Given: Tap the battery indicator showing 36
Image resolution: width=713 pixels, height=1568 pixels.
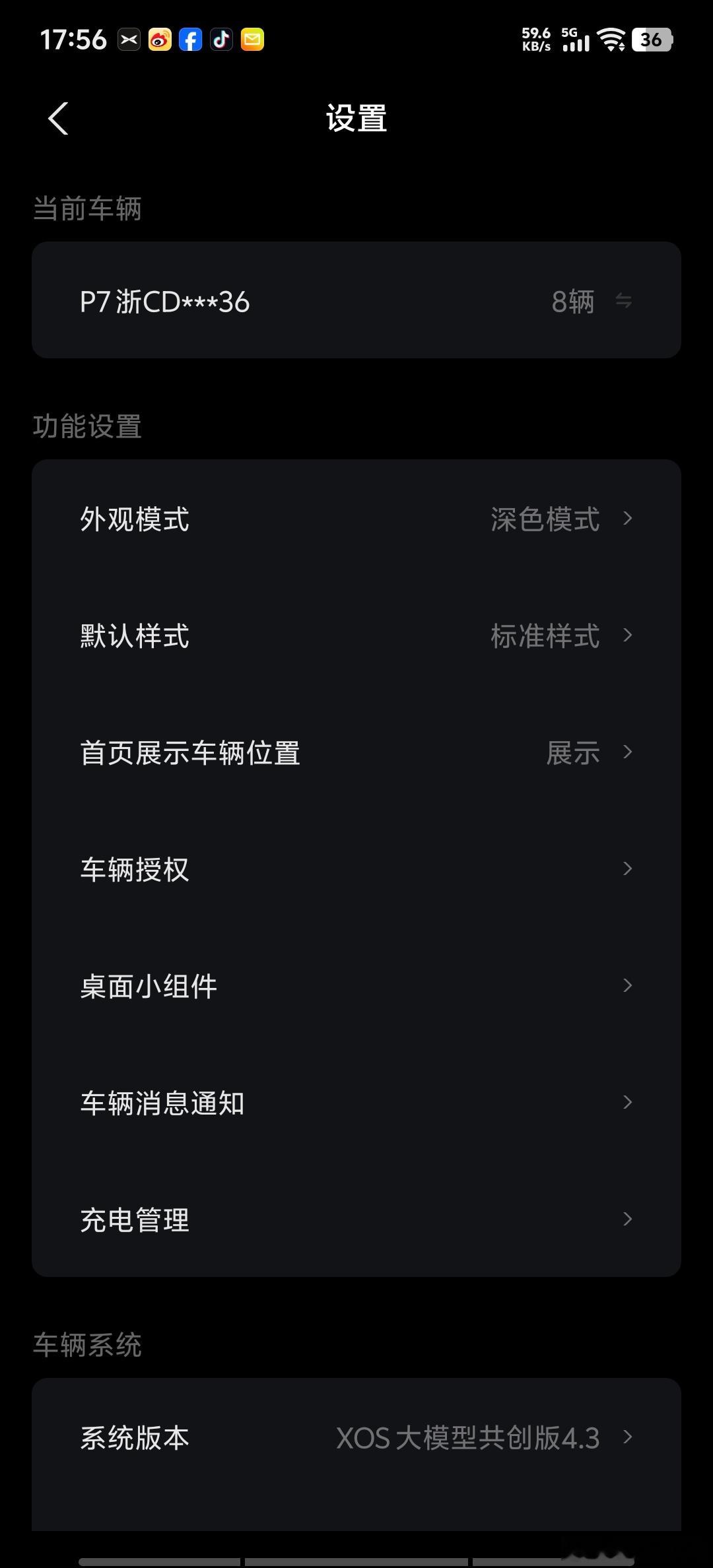Looking at the screenshot, I should click(651, 40).
